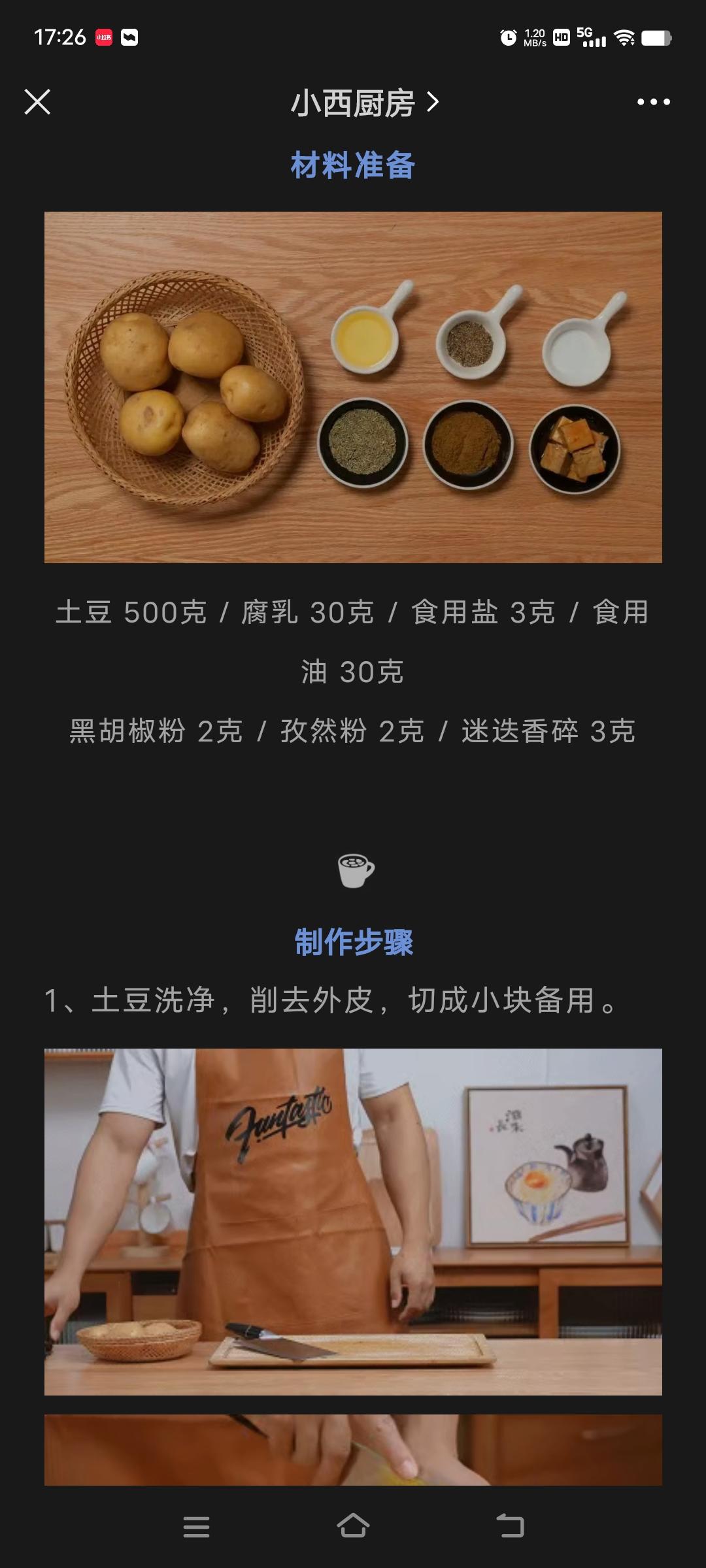Open the three-dot overflow menu

[653, 102]
